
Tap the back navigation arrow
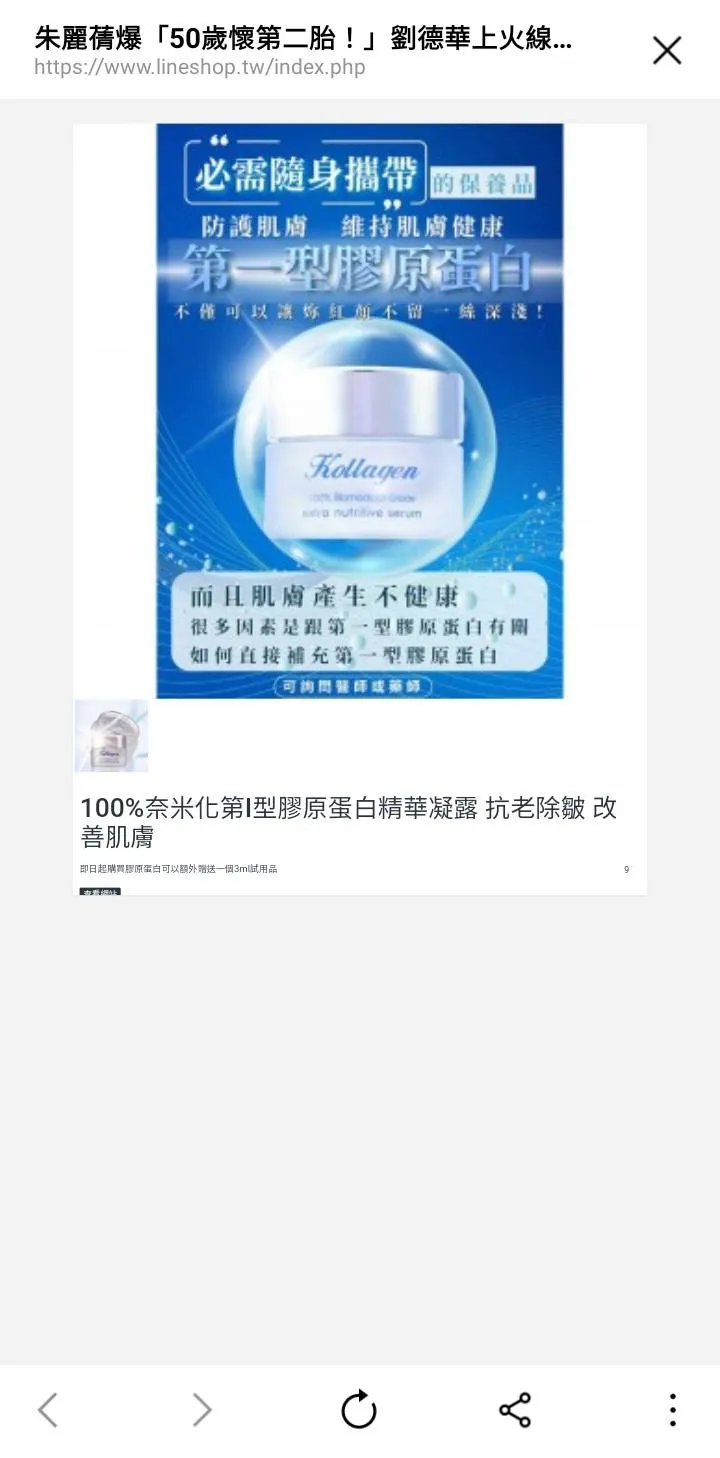(48, 1410)
